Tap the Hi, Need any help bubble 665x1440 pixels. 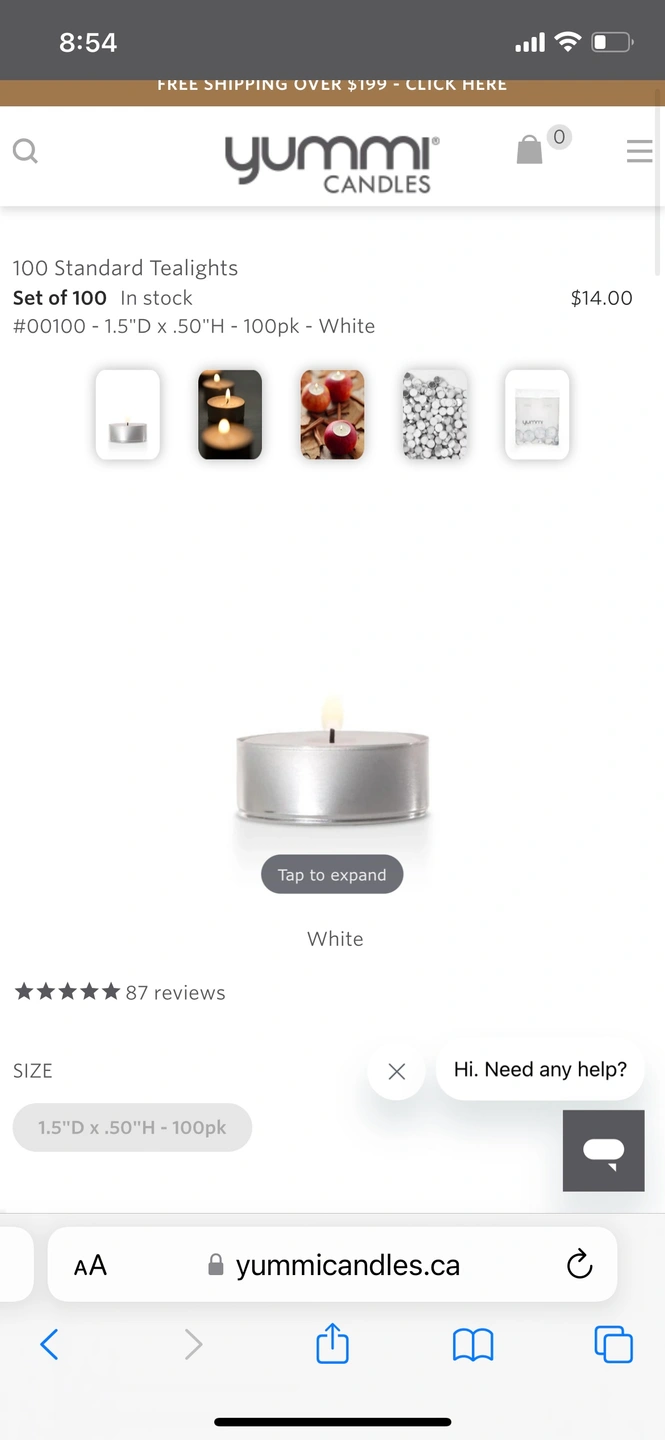540,1069
